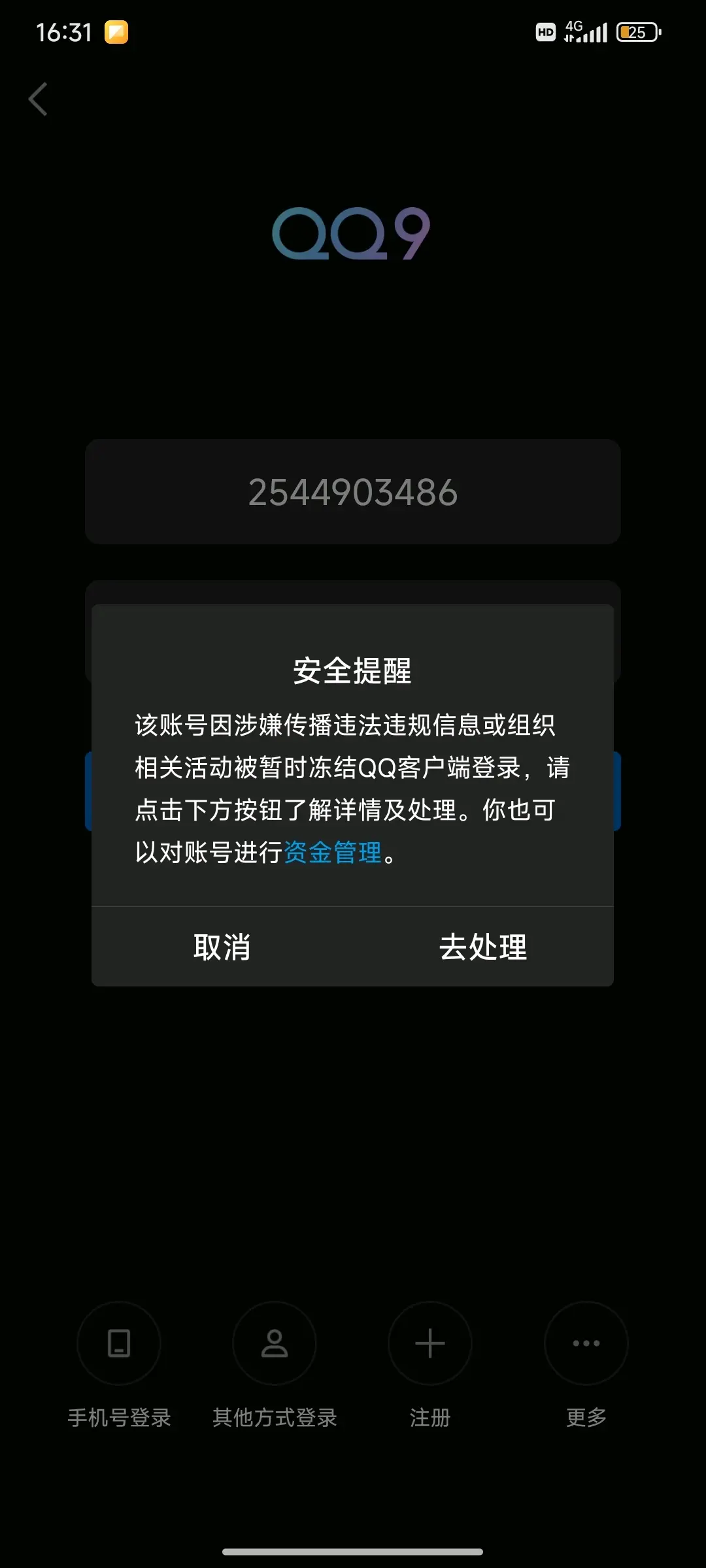Open 注册 to create a new account
This screenshot has width=706, height=1568.
430,1344
